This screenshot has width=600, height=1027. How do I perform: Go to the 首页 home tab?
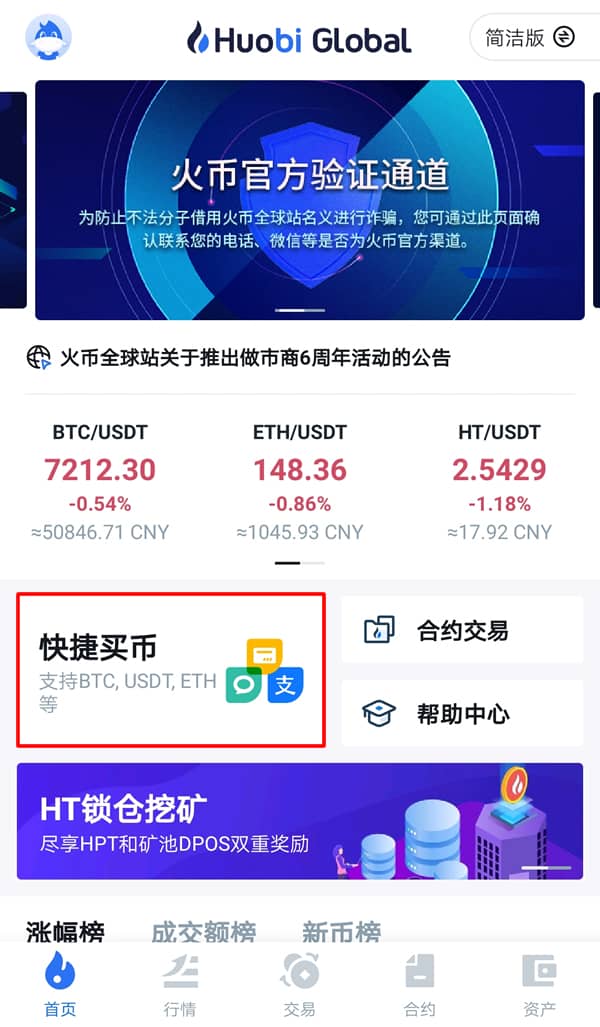point(60,985)
